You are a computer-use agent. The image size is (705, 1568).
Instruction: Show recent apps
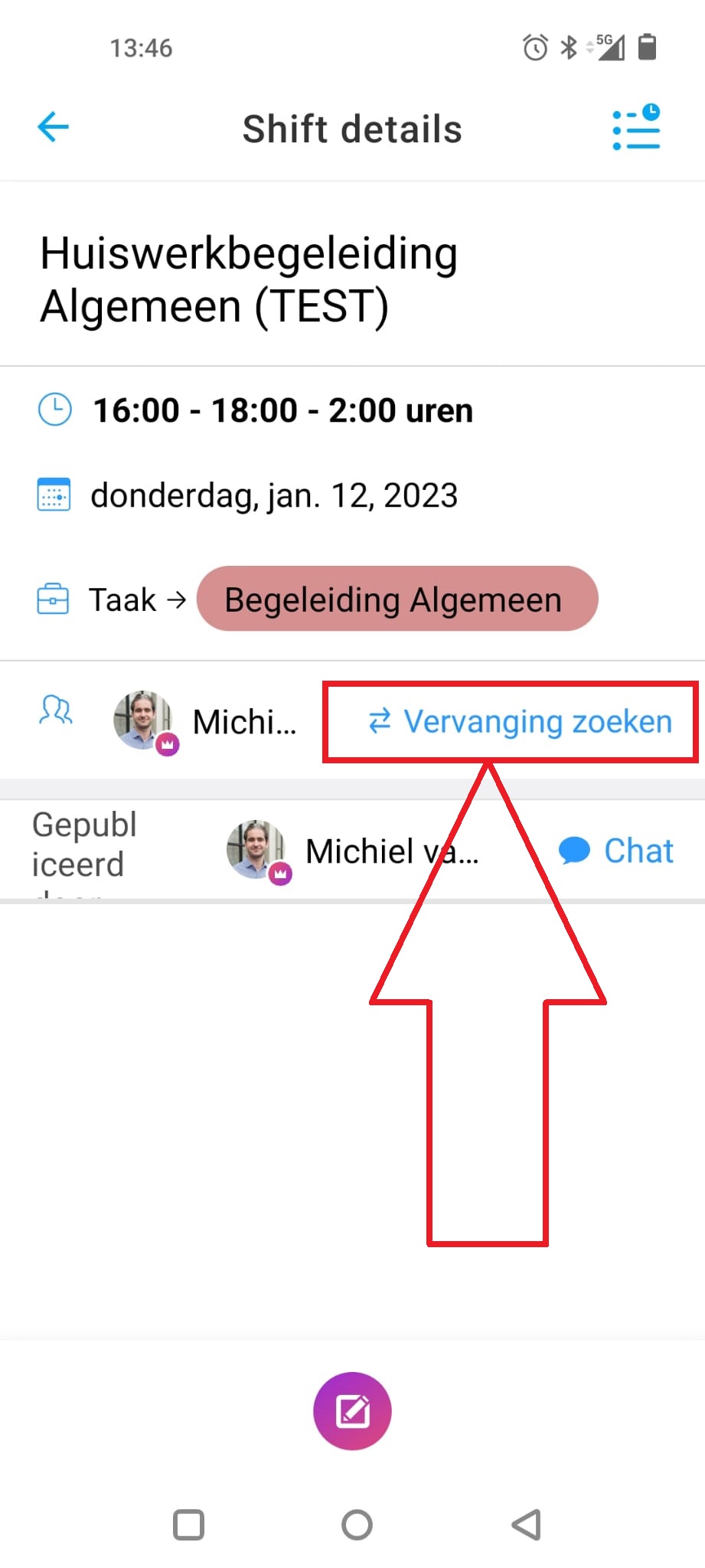tap(188, 1525)
